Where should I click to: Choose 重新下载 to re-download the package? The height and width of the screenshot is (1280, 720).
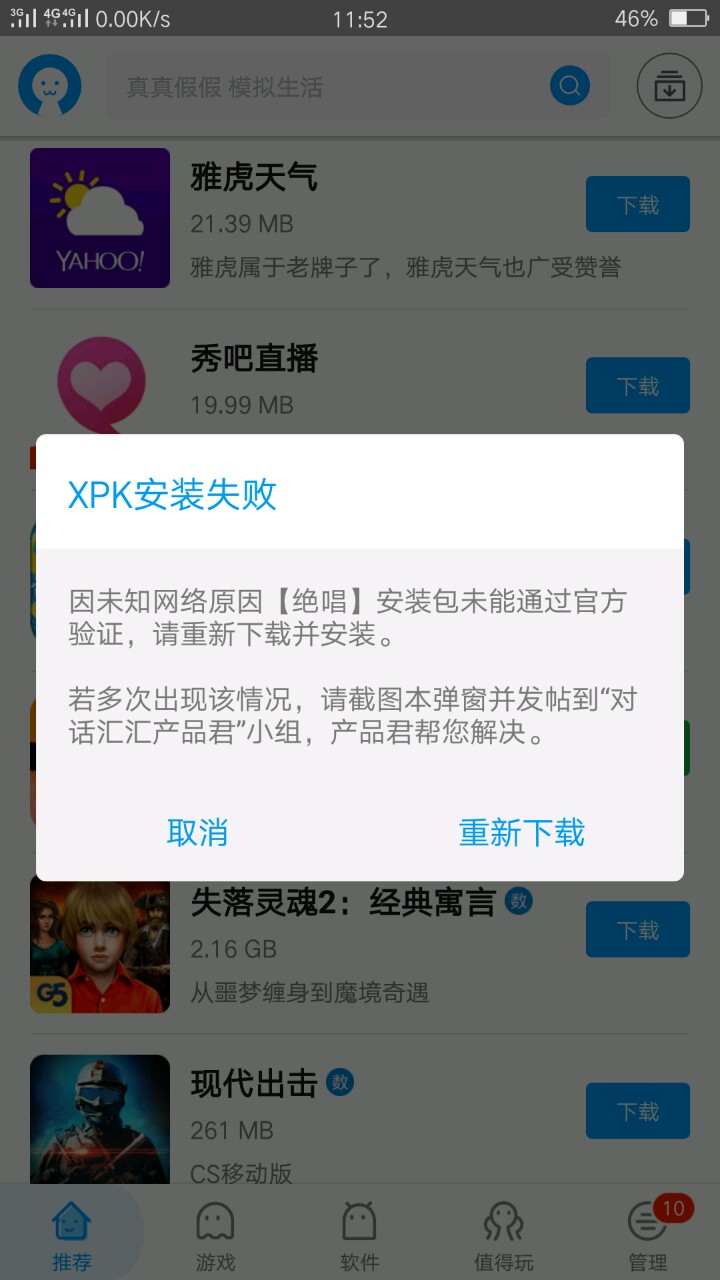[x=521, y=832]
